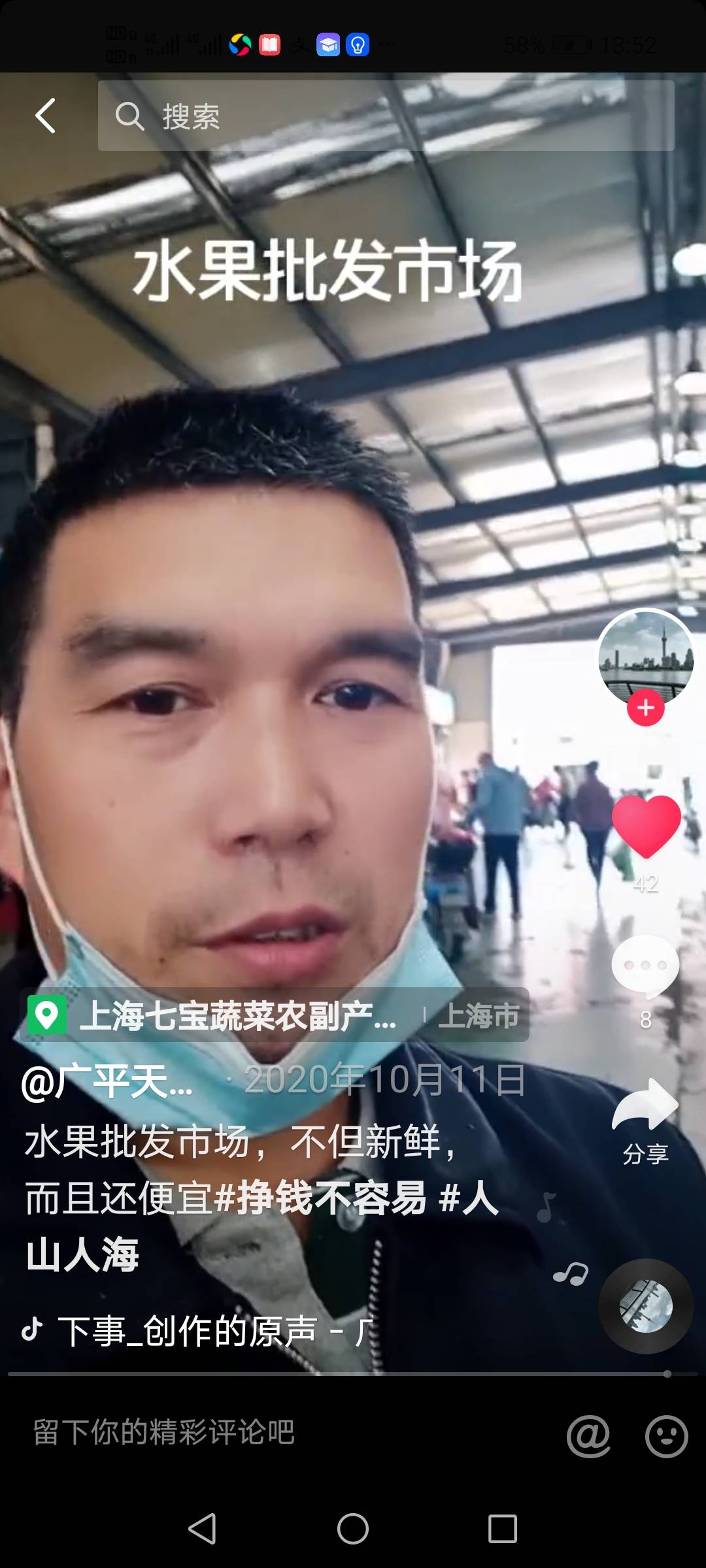Open recent apps from navigation bar
Screen dimensions: 706x1568
[503, 1529]
